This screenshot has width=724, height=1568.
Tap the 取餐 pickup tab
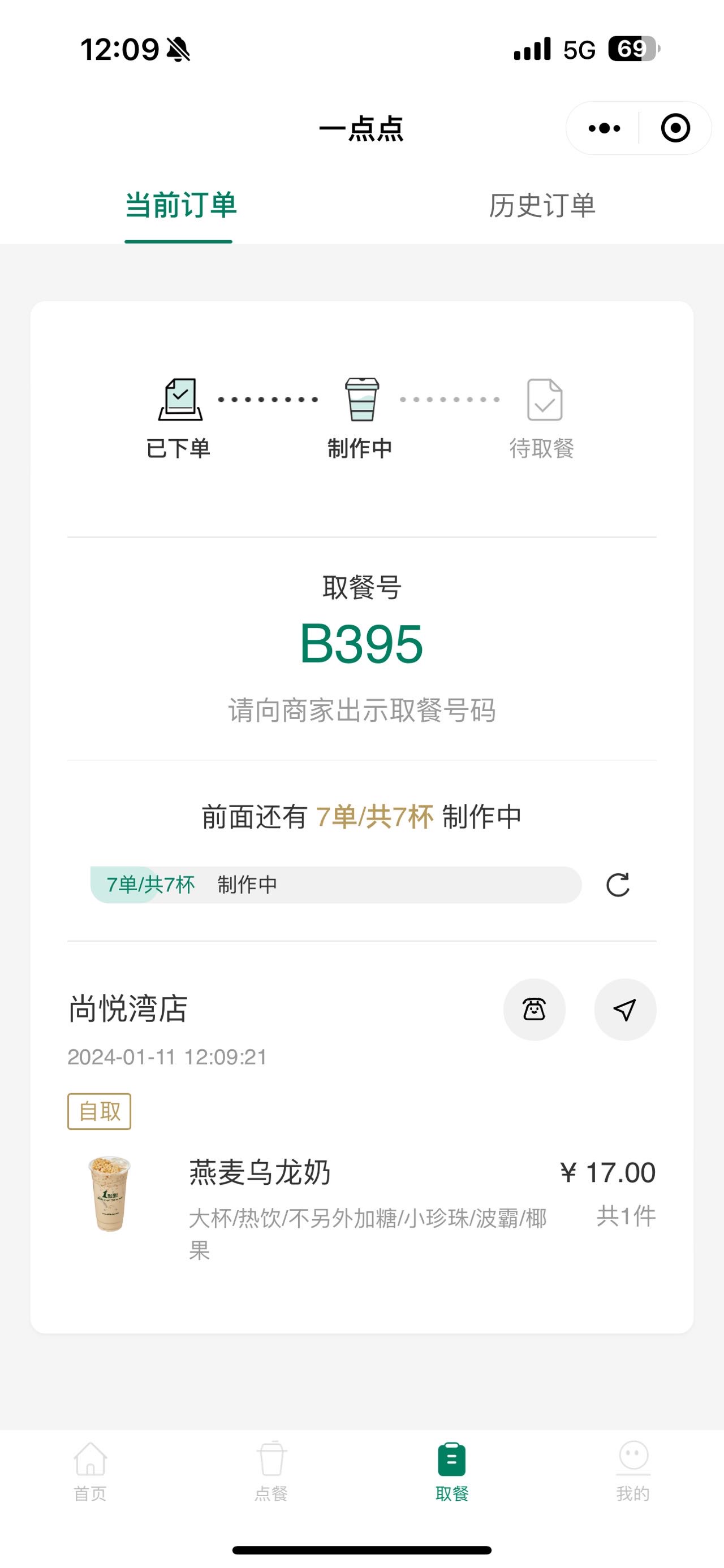(x=452, y=1471)
